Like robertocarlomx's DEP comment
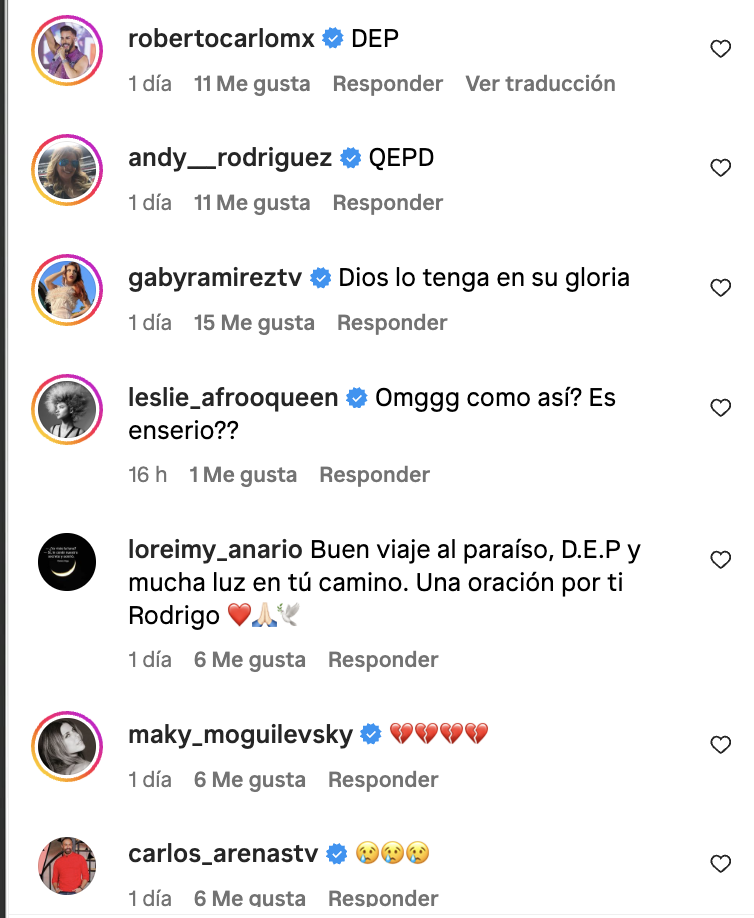754x918 pixels. [x=720, y=49]
